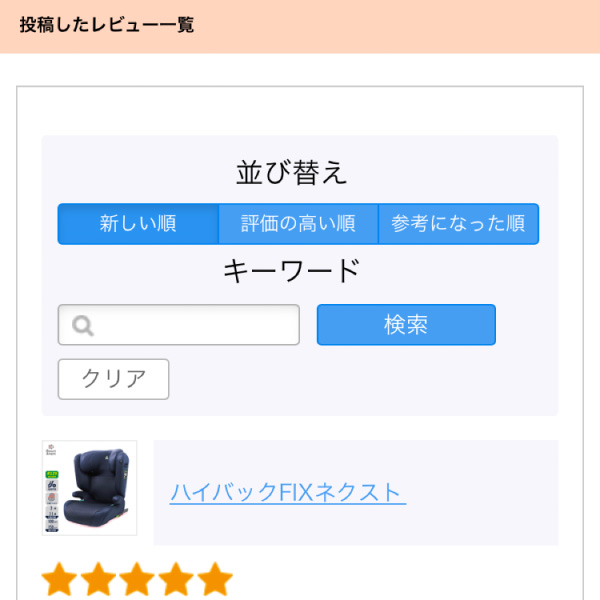Sort reviews by 評価の高い順
This screenshot has height=600, width=600.
tap(298, 224)
